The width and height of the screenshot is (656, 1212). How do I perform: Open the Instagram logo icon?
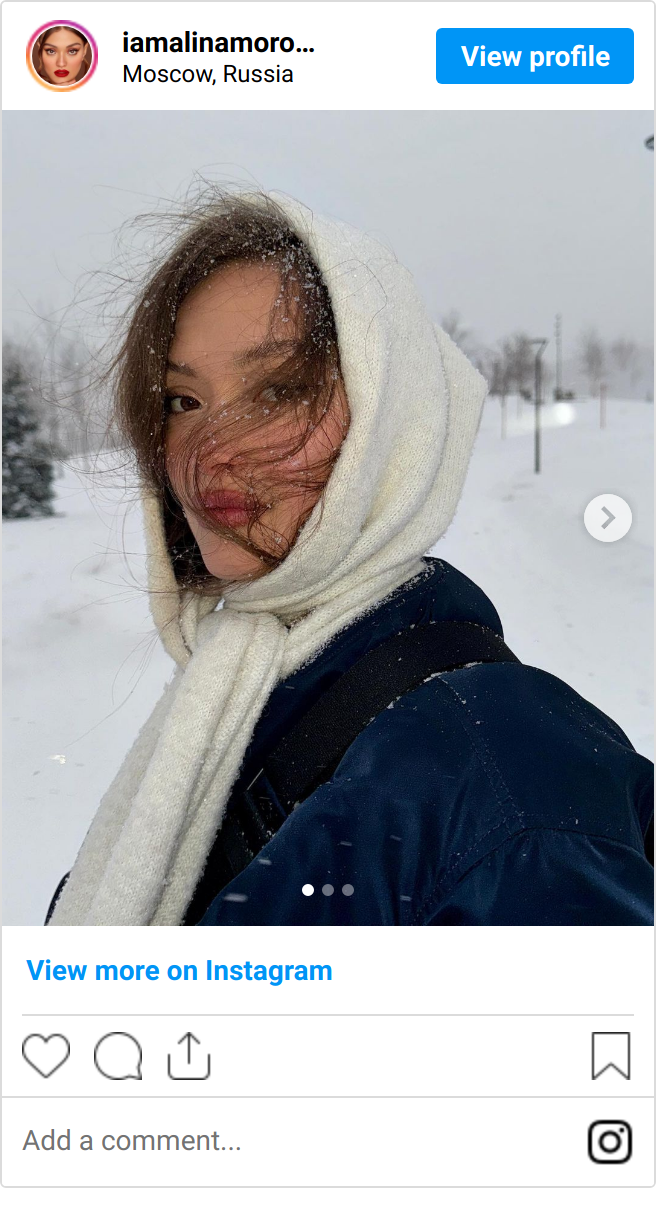coord(610,1141)
